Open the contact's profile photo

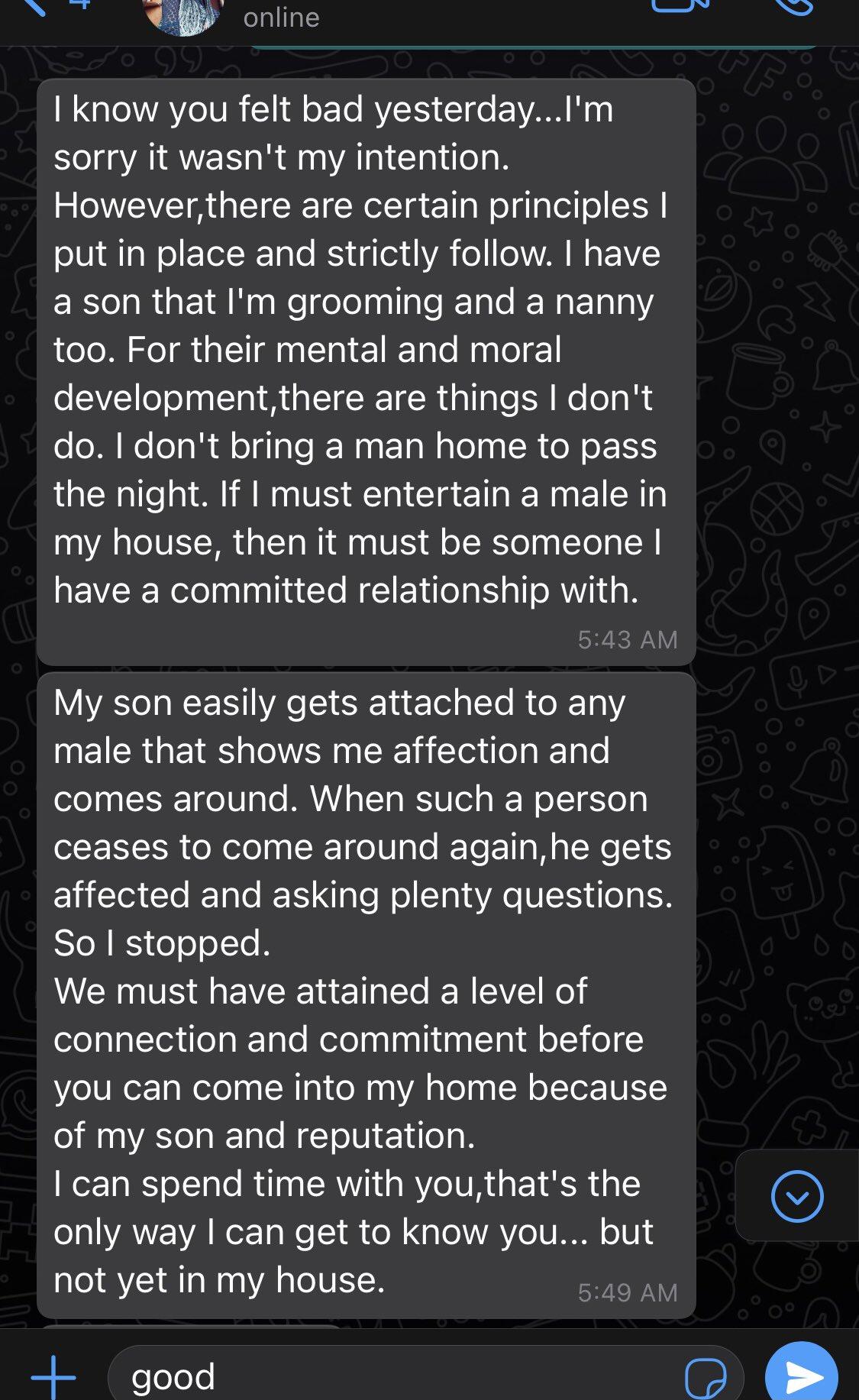pyautogui.click(x=184, y=15)
